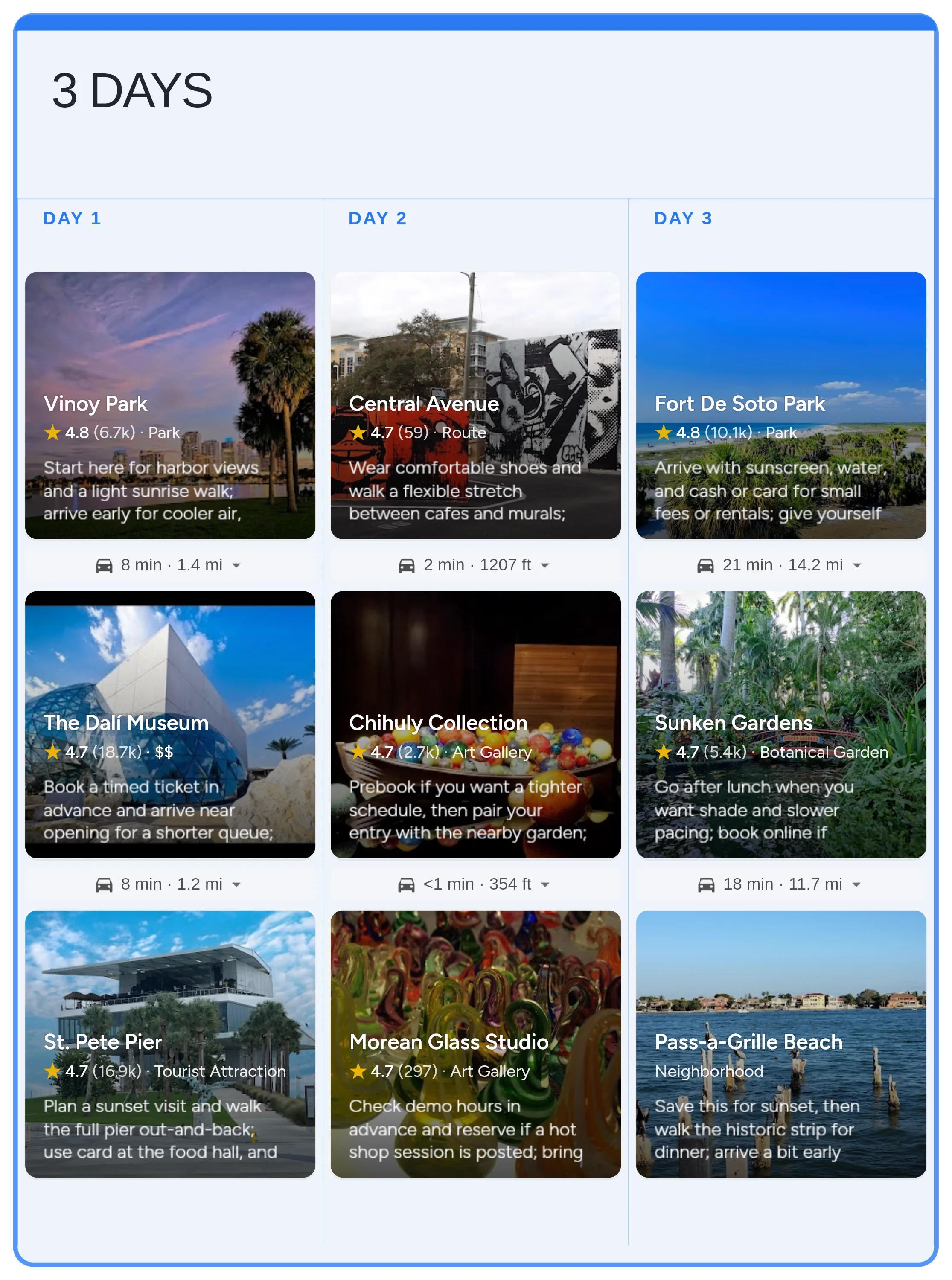Open The Dalí Museum card
This screenshot has height=1280, width=952.
pyautogui.click(x=170, y=724)
